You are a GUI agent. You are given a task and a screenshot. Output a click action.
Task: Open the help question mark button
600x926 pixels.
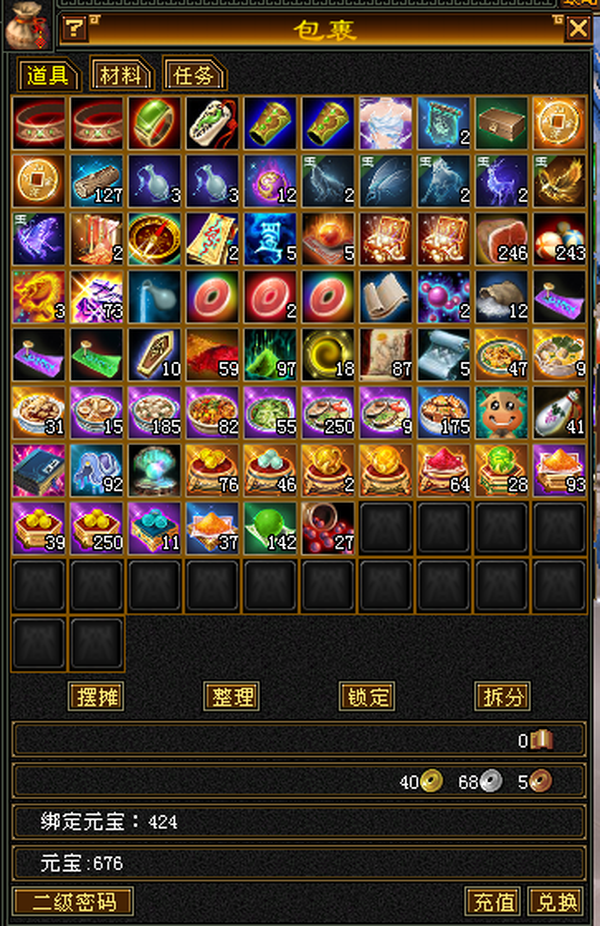tap(75, 29)
